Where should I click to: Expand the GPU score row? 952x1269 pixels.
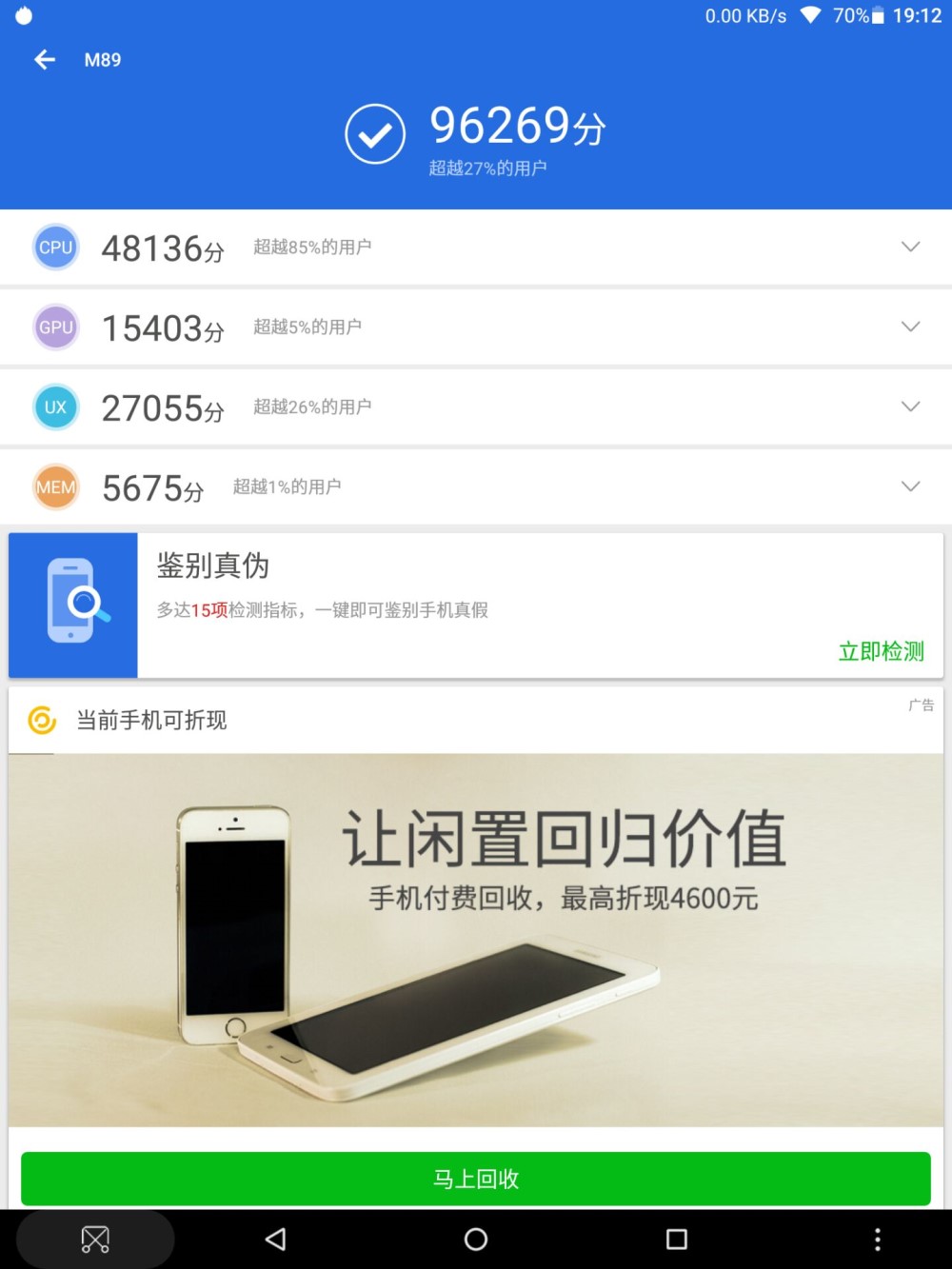coord(910,327)
